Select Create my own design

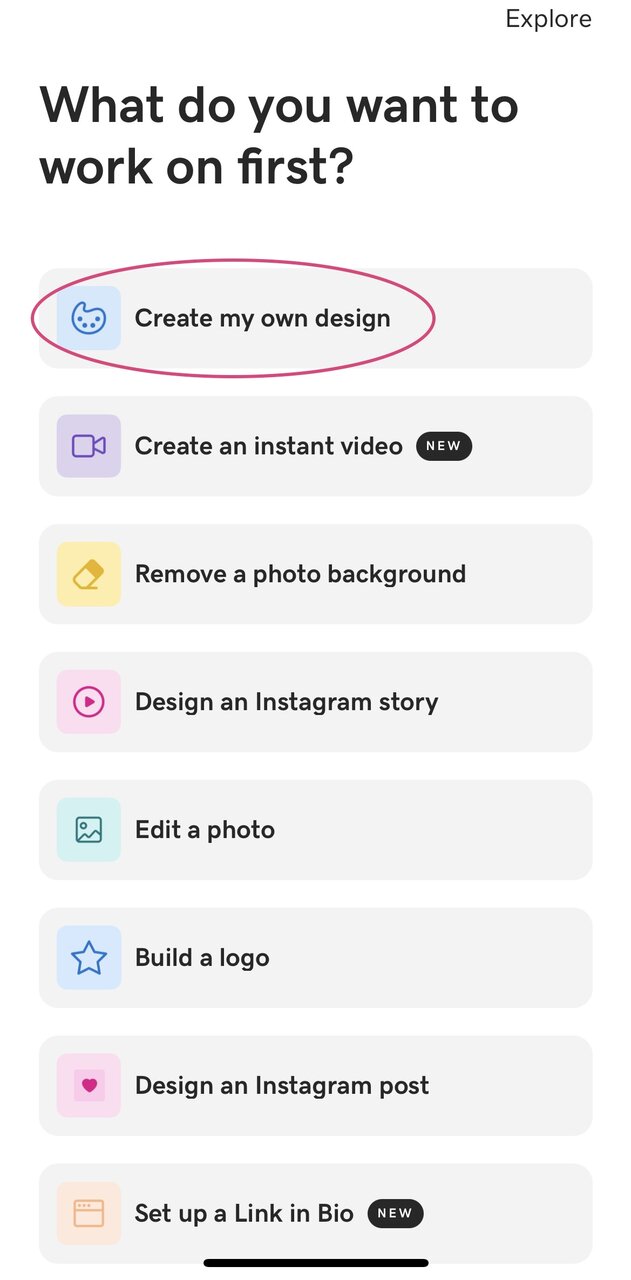pos(315,318)
